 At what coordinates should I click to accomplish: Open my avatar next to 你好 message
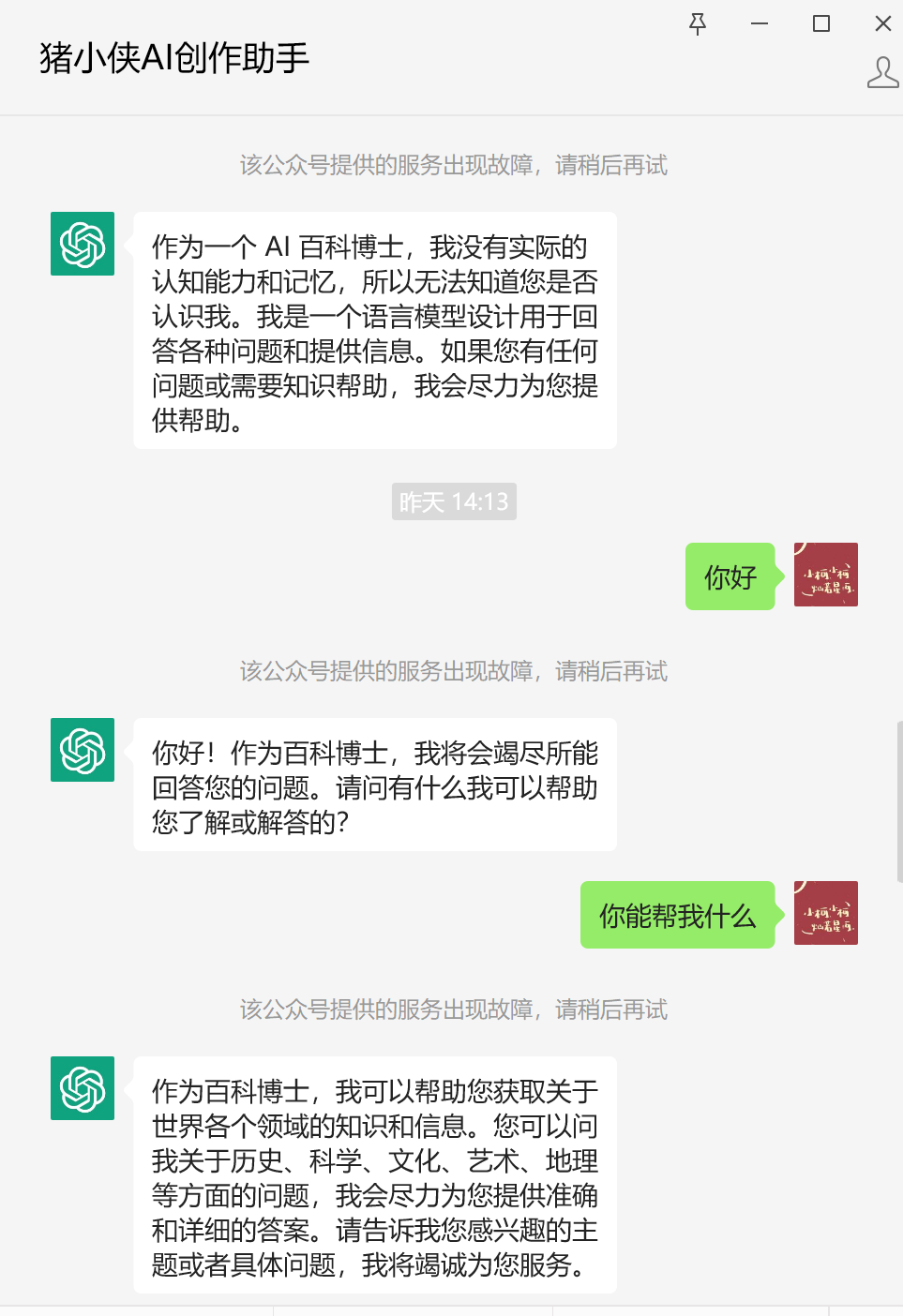tap(825, 575)
